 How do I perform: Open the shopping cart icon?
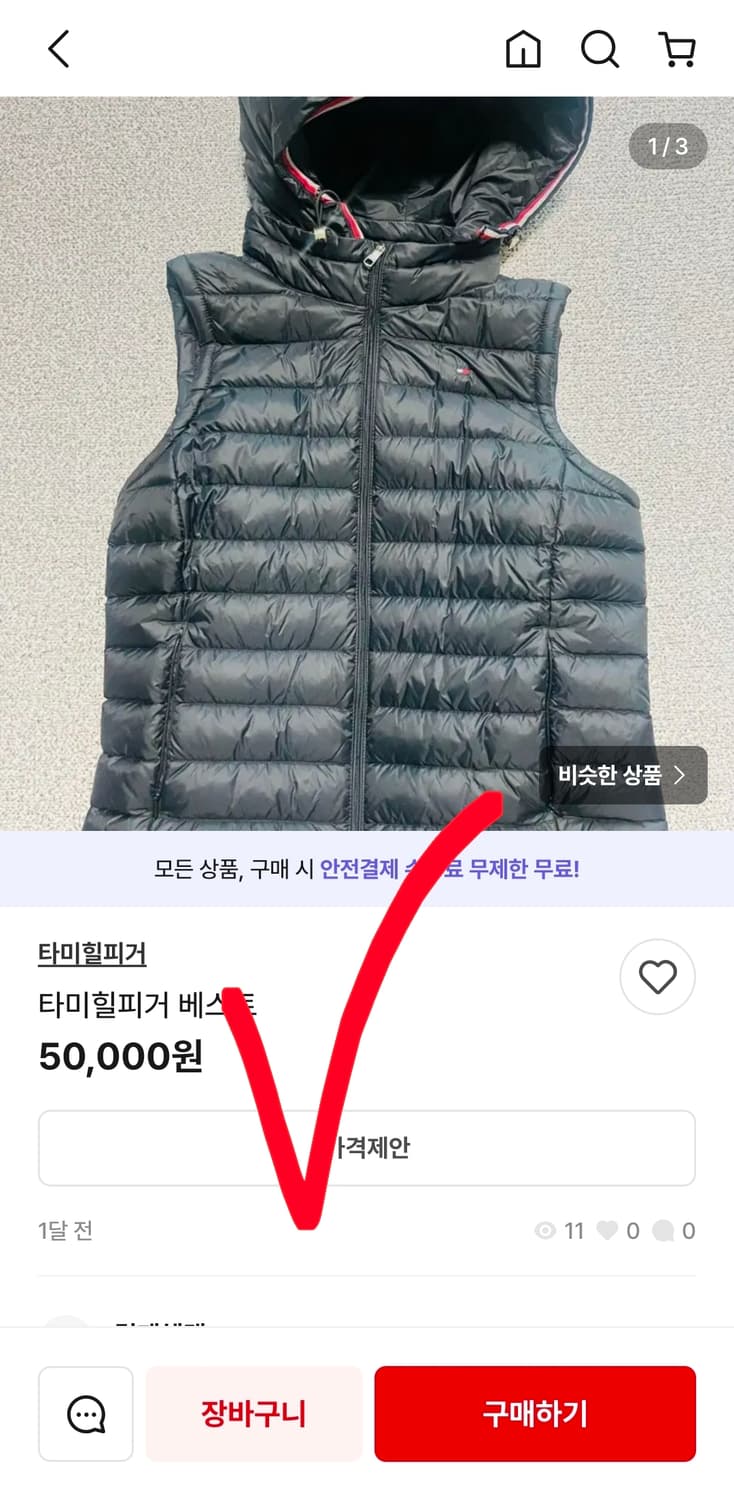pyautogui.click(x=678, y=47)
